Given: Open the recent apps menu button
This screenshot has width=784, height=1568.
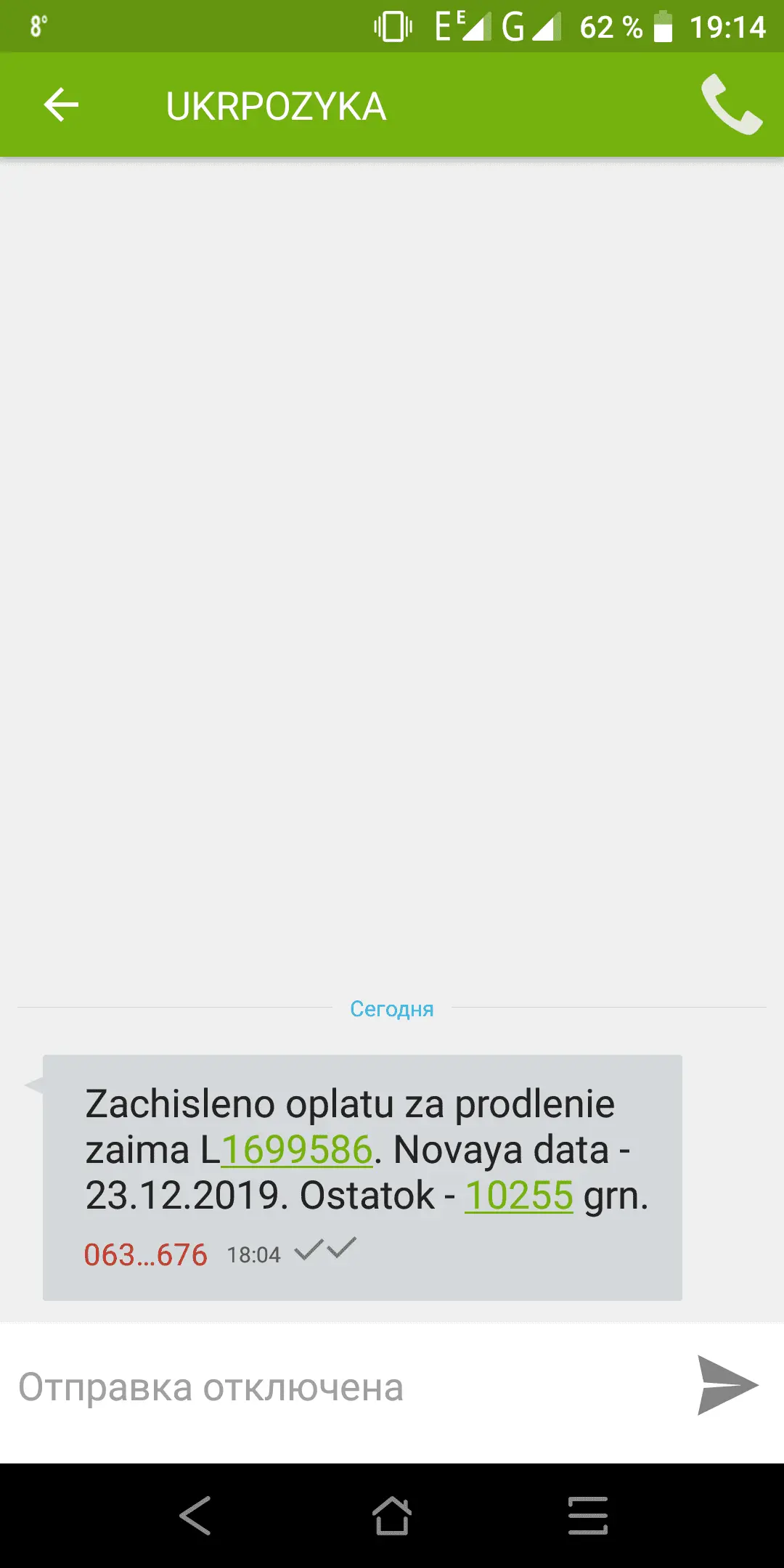Looking at the screenshot, I should 587,1516.
